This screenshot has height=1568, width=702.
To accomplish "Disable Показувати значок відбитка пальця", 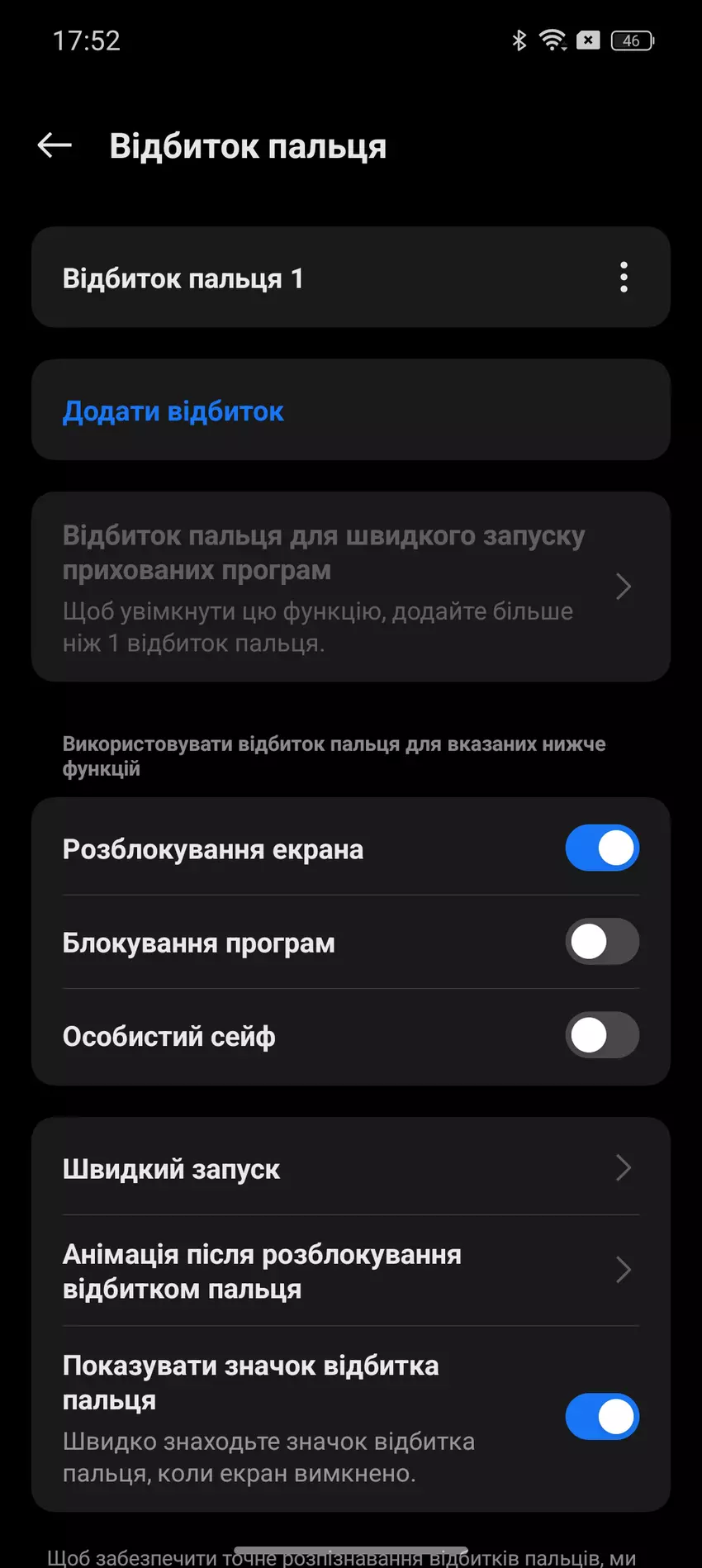I will [x=601, y=1417].
